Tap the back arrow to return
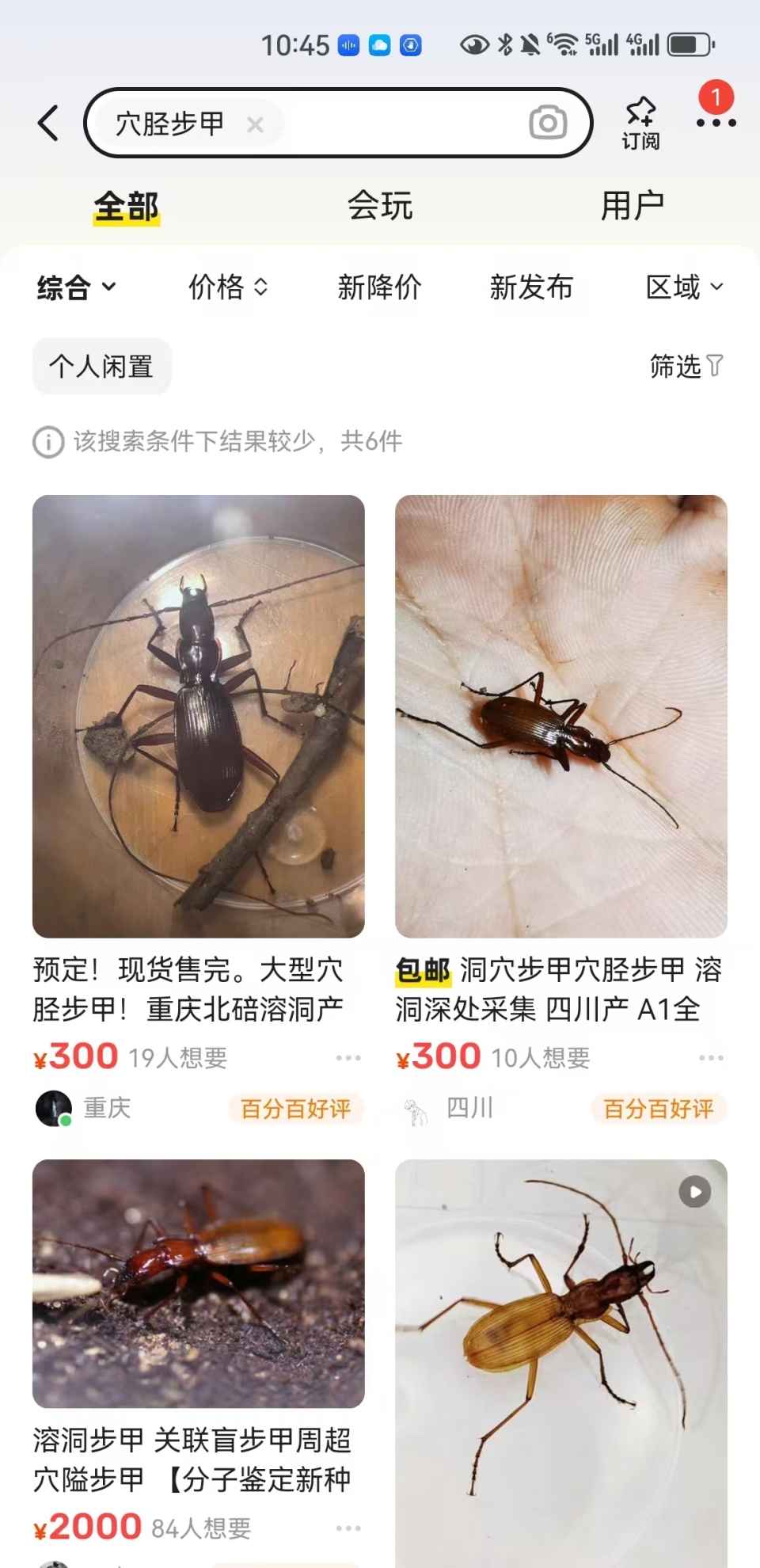760x1568 pixels. click(47, 123)
